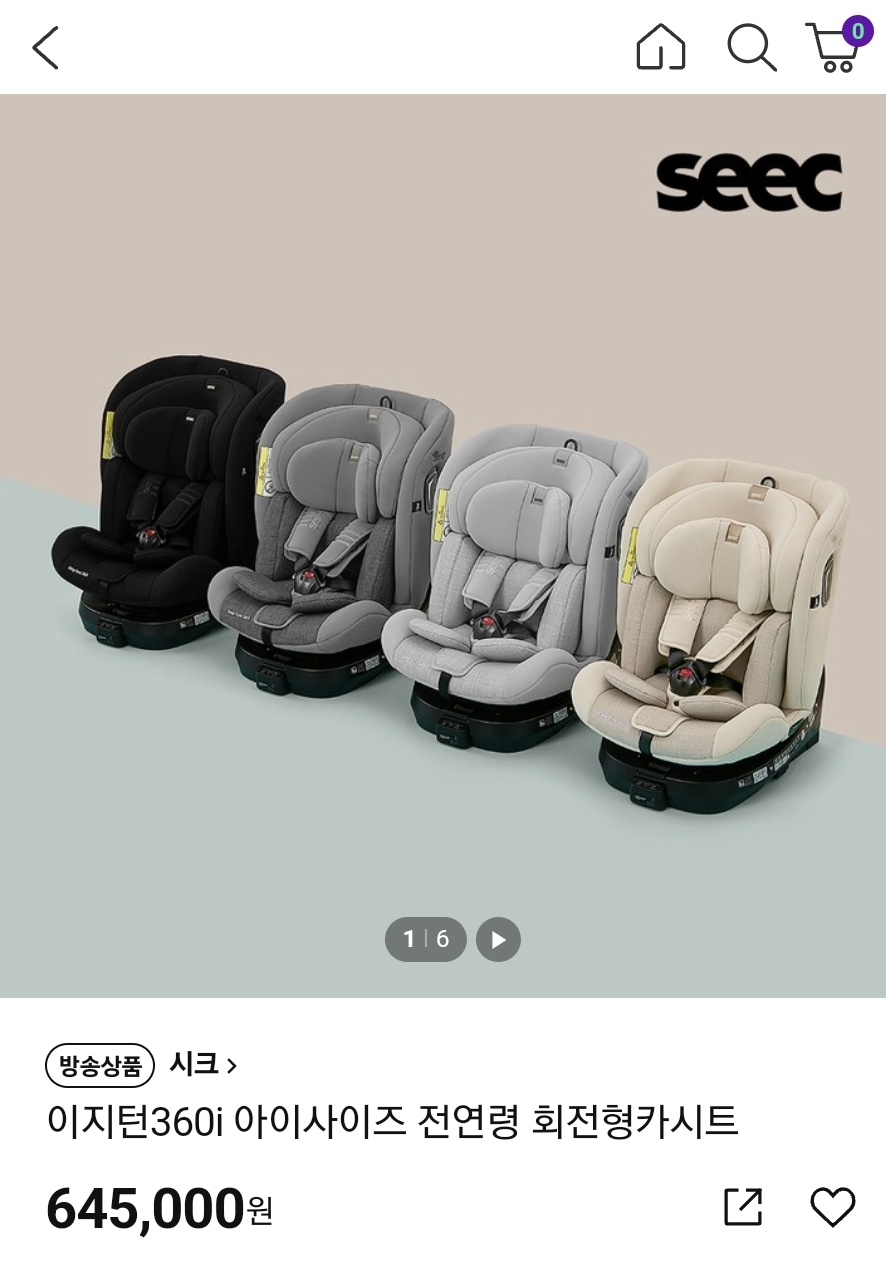Enable slideshow autoplay with the play control
Image resolution: width=886 pixels, height=1263 pixels.
(x=498, y=939)
